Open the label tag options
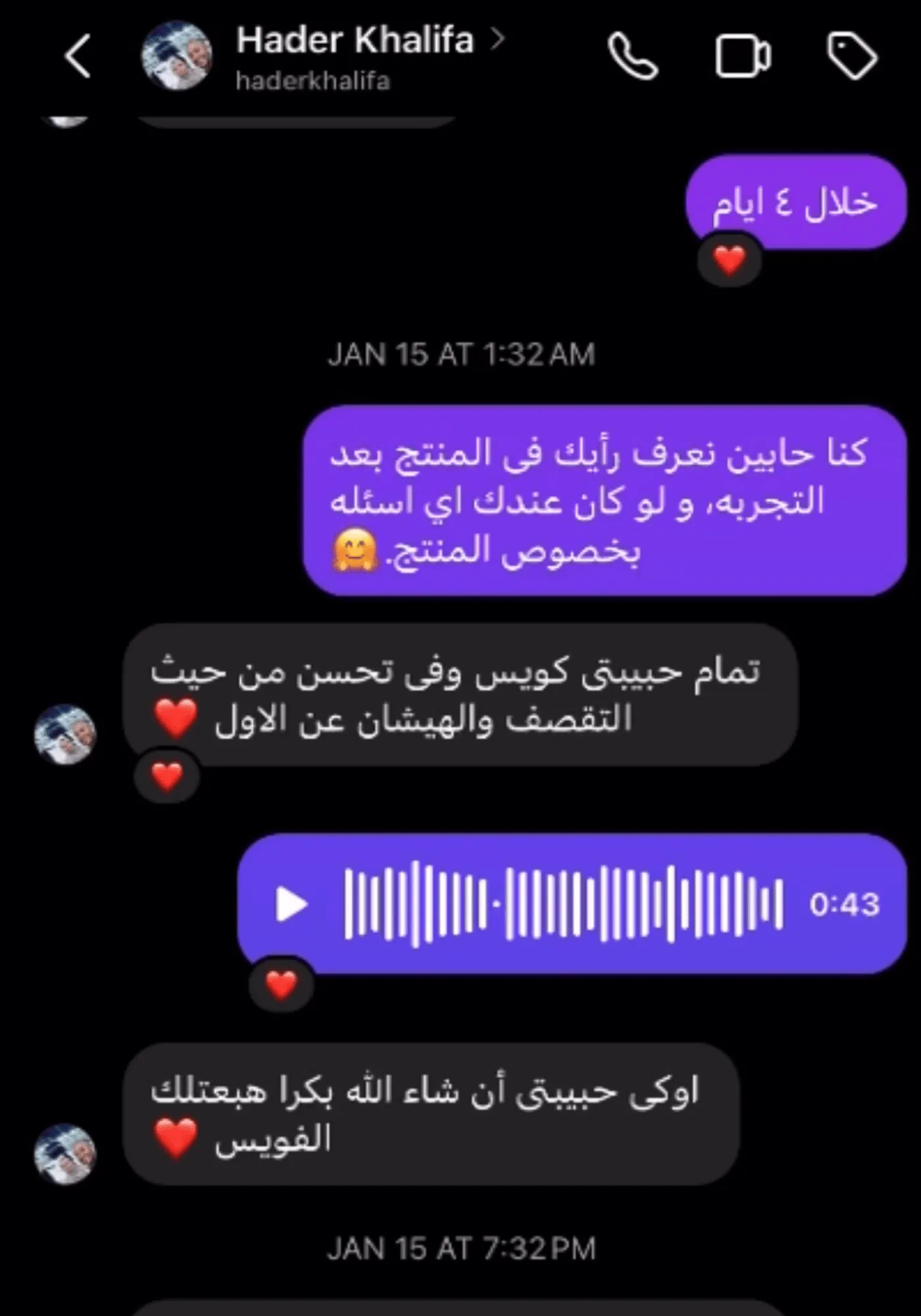The width and height of the screenshot is (921, 1316). [852, 57]
